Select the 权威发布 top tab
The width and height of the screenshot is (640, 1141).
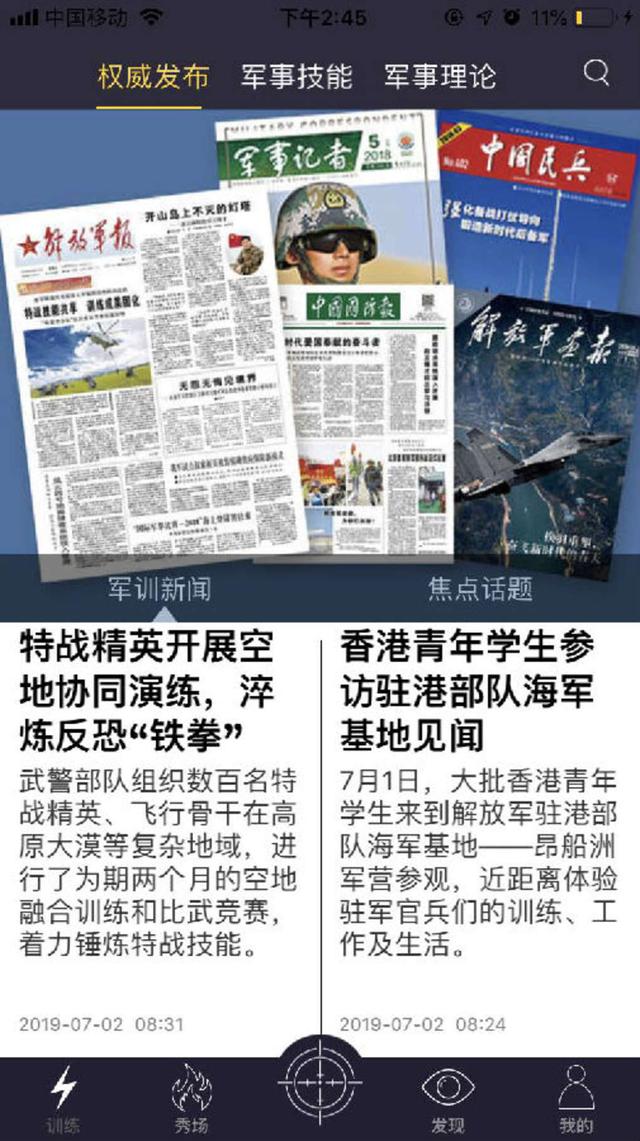coord(154,76)
